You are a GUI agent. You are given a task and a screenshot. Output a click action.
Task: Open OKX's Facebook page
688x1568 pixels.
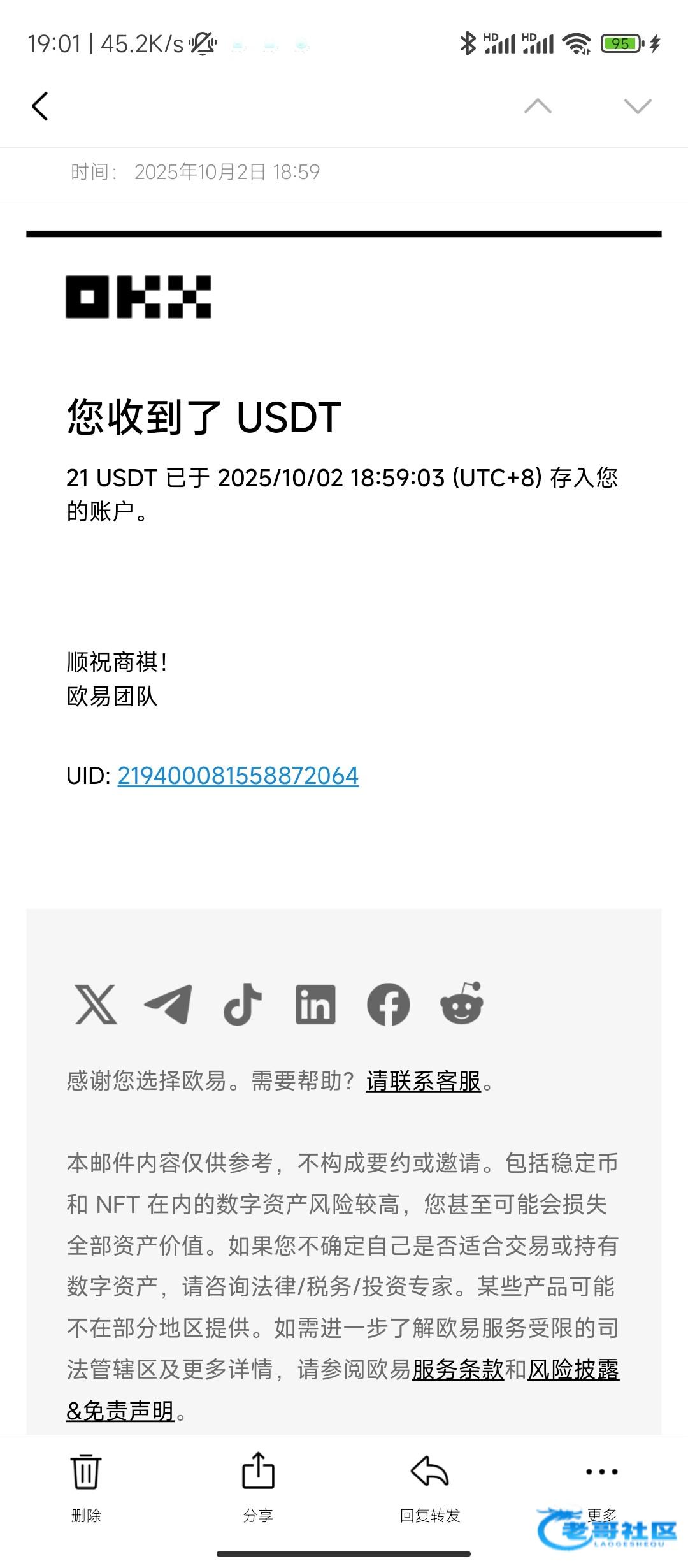(x=388, y=1005)
